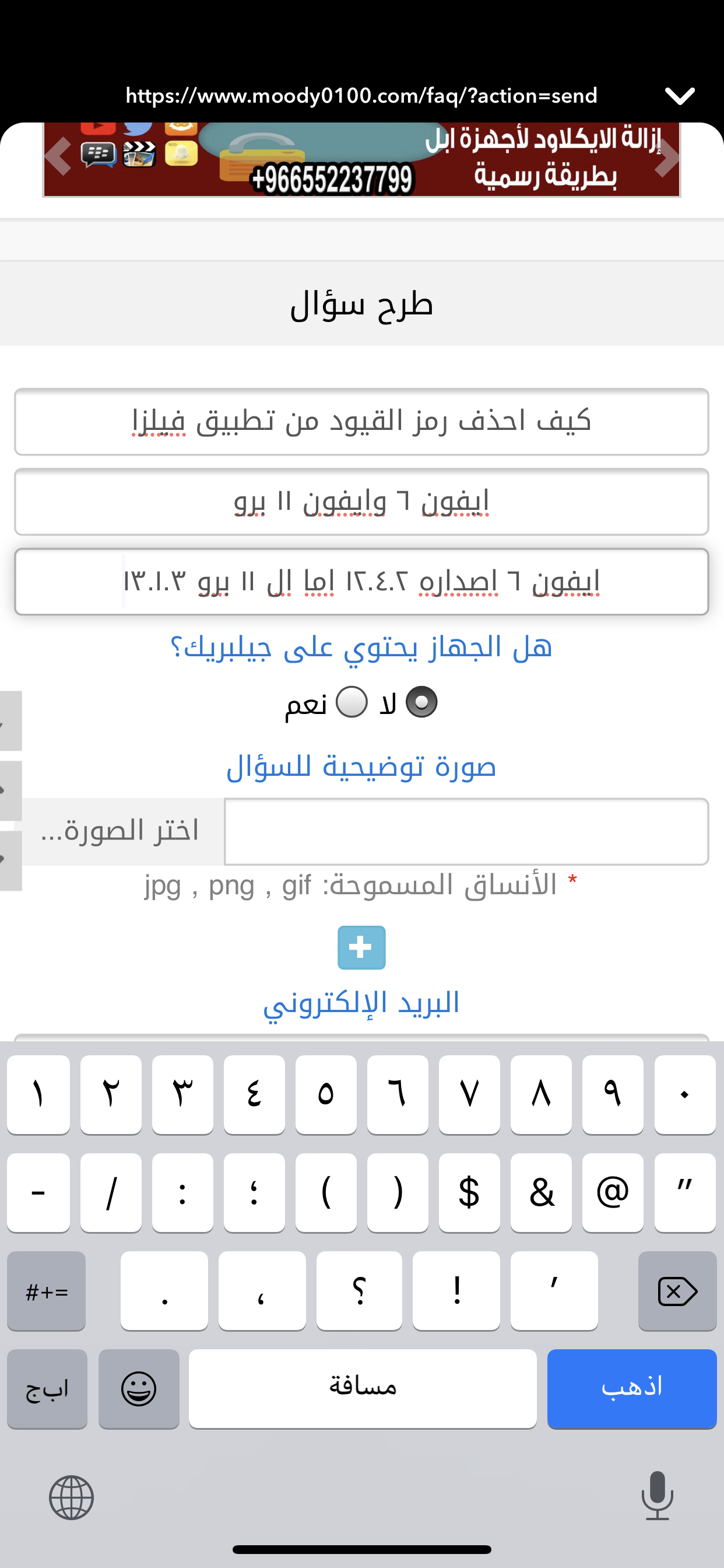The image size is (724, 1568).
Task: Show the previous banner with left arrow
Action: pyautogui.click(x=58, y=156)
